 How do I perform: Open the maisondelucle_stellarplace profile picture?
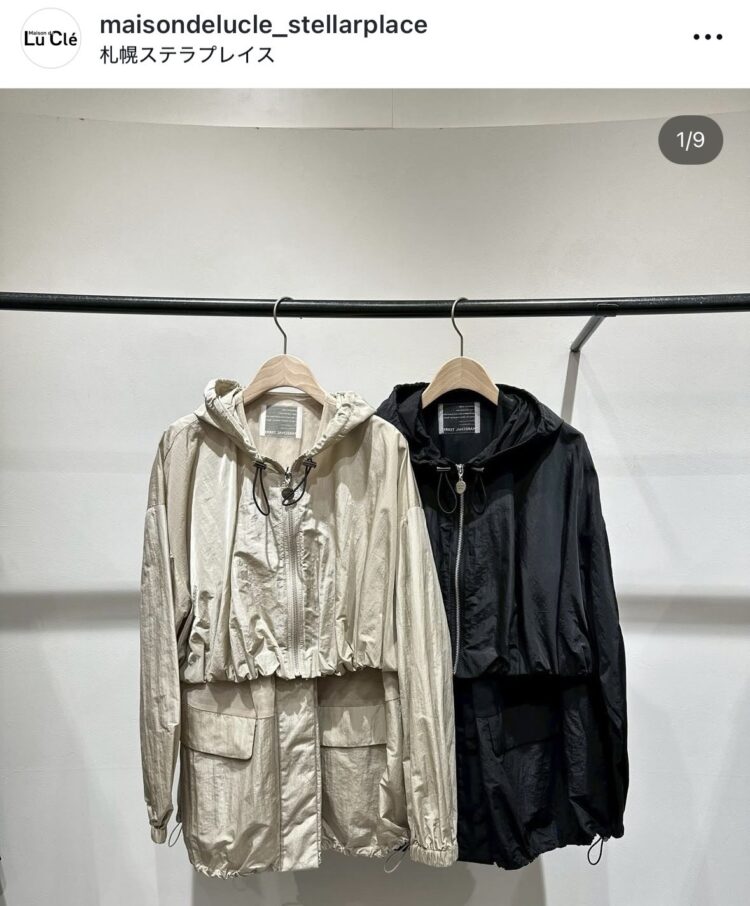[x=50, y=39]
